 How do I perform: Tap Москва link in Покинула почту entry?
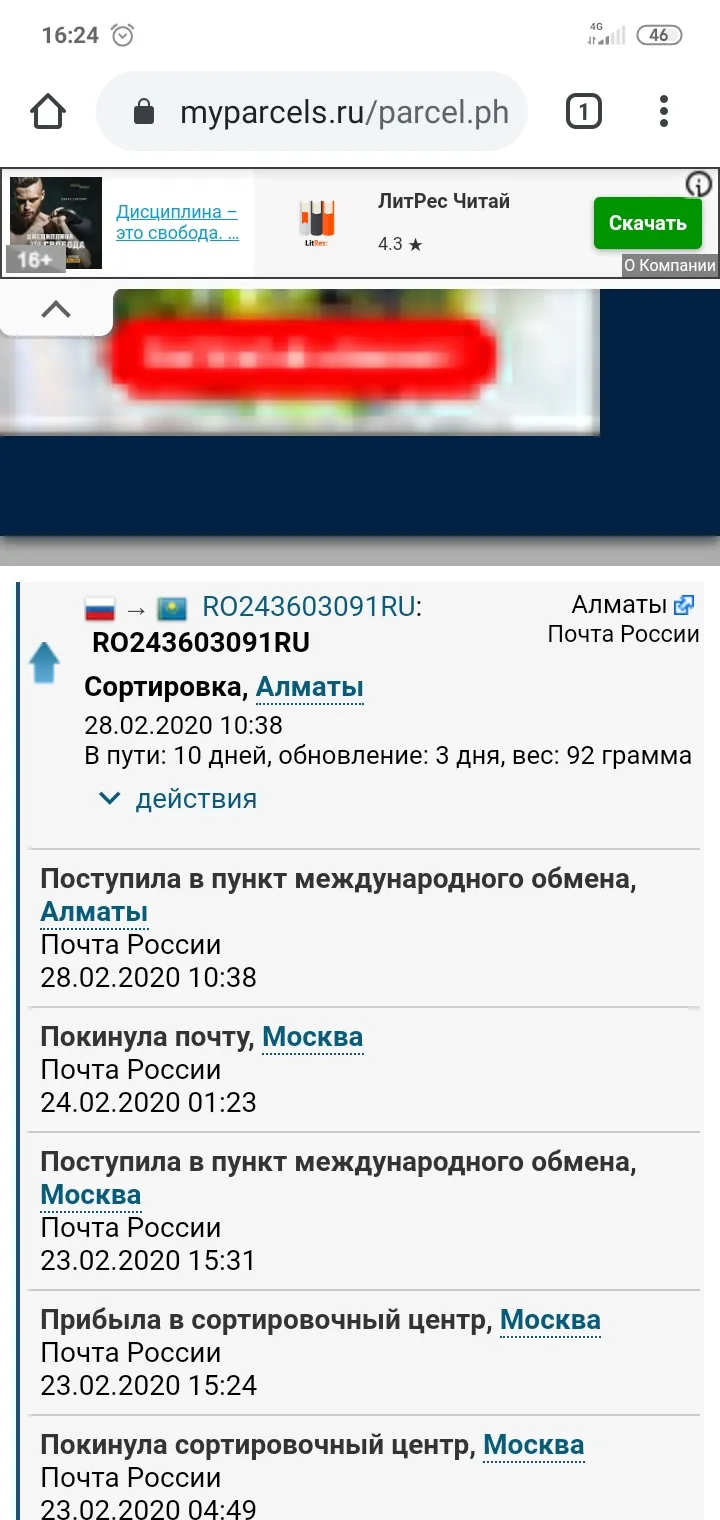click(x=313, y=1037)
